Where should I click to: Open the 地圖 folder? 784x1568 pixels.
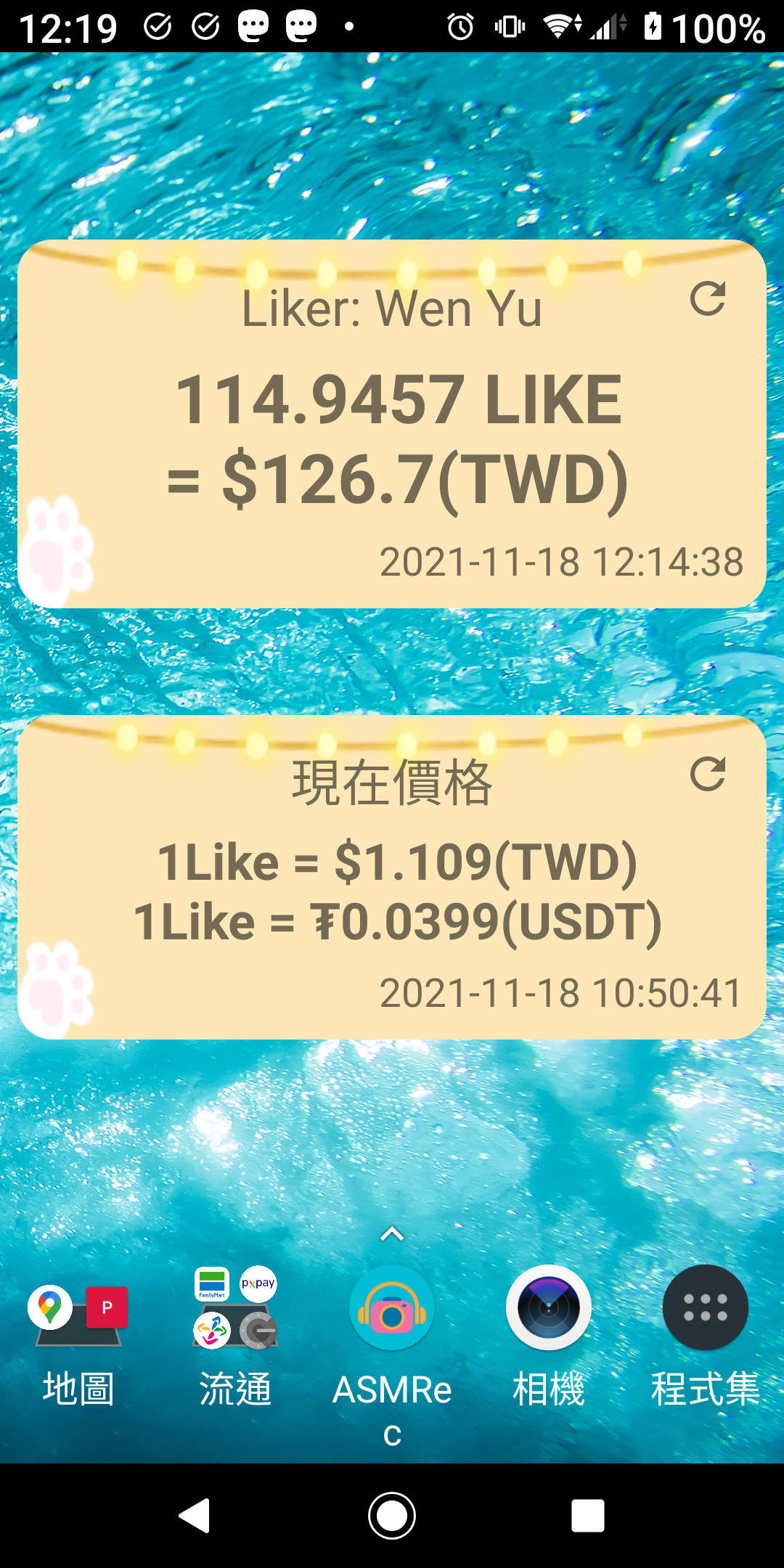[78, 1314]
